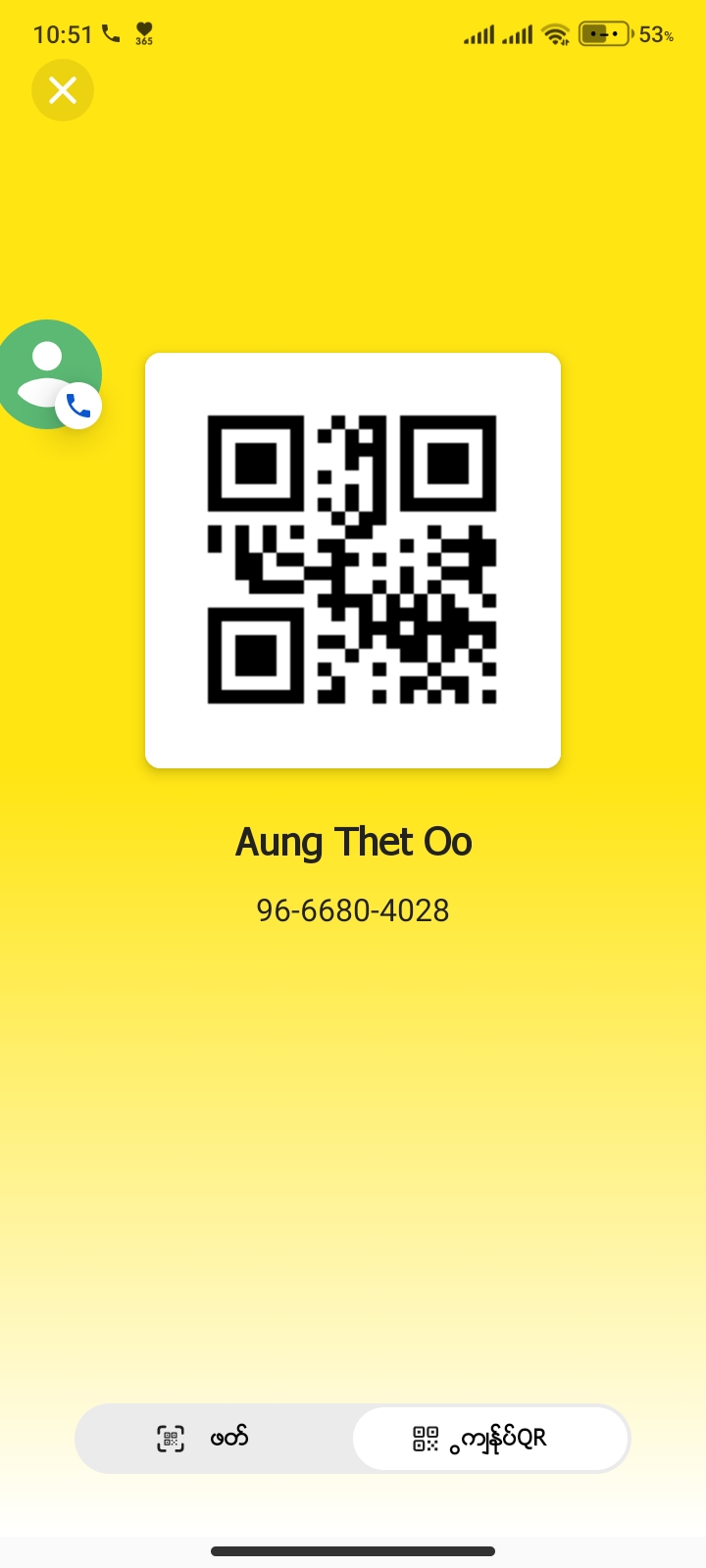
Task: Select the ကျွန်ုပ်QR tab
Action: coord(489,1439)
